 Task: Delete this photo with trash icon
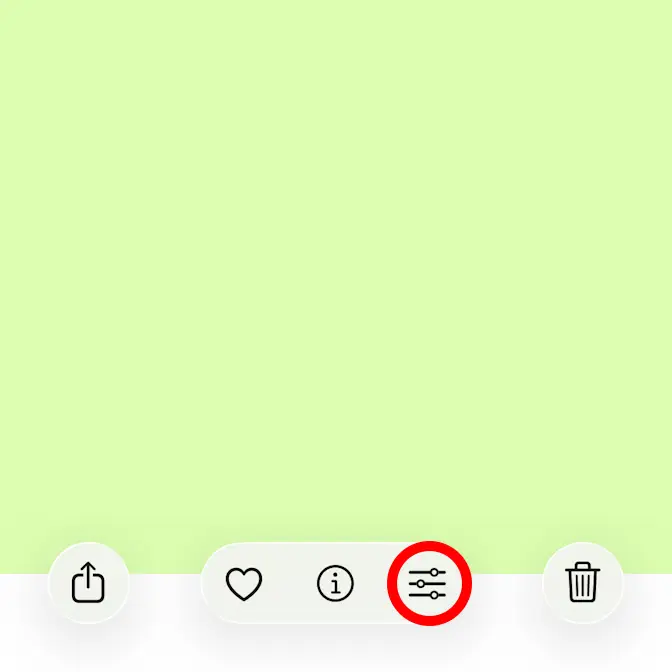tap(582, 582)
